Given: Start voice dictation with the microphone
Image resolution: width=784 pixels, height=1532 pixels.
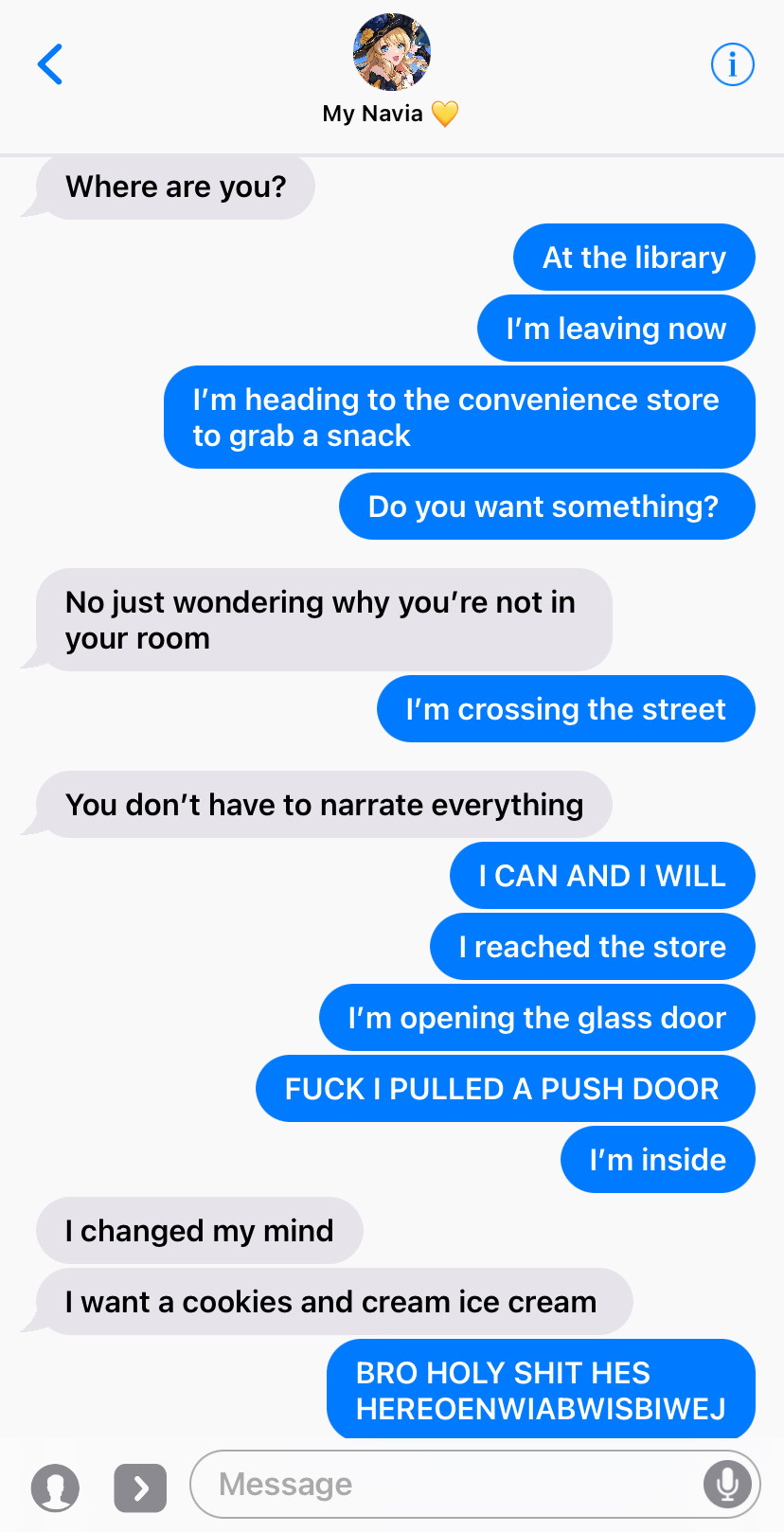Looking at the screenshot, I should pos(727,1484).
